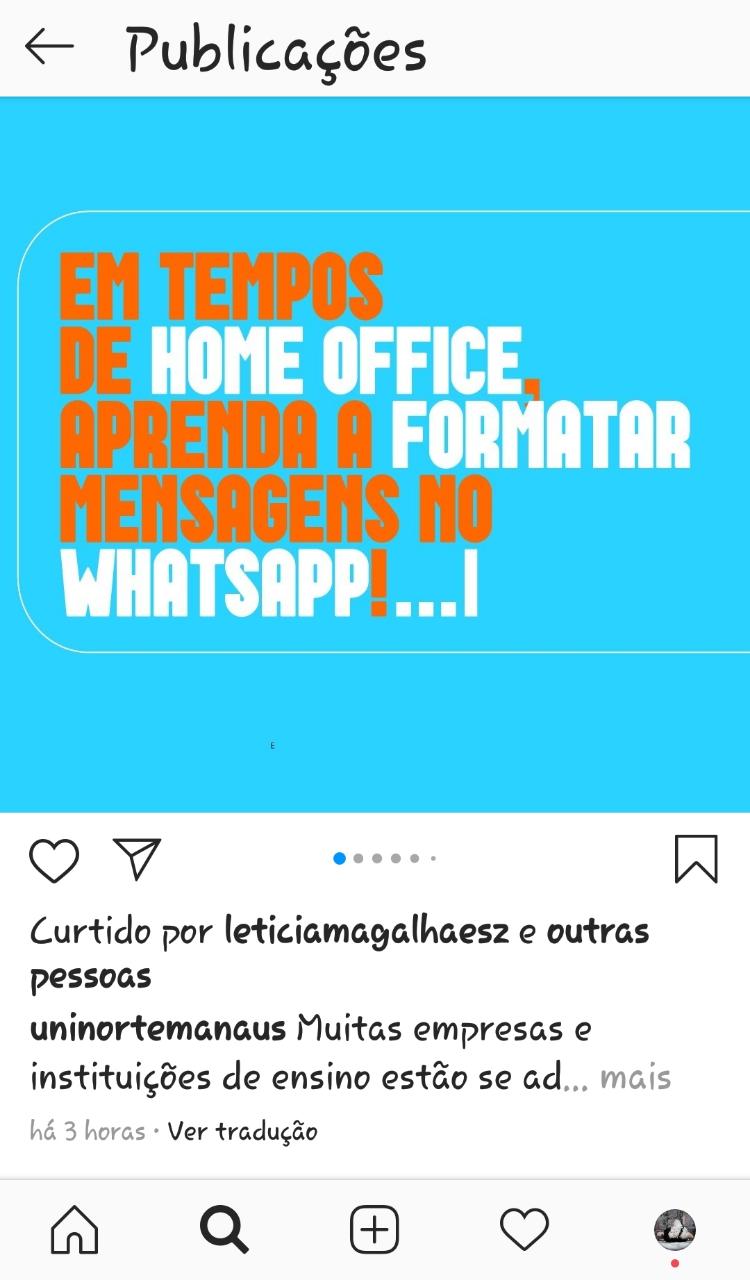Screen dimensions: 750x1280
Task: Open the Search tab
Action: [x=225, y=1229]
